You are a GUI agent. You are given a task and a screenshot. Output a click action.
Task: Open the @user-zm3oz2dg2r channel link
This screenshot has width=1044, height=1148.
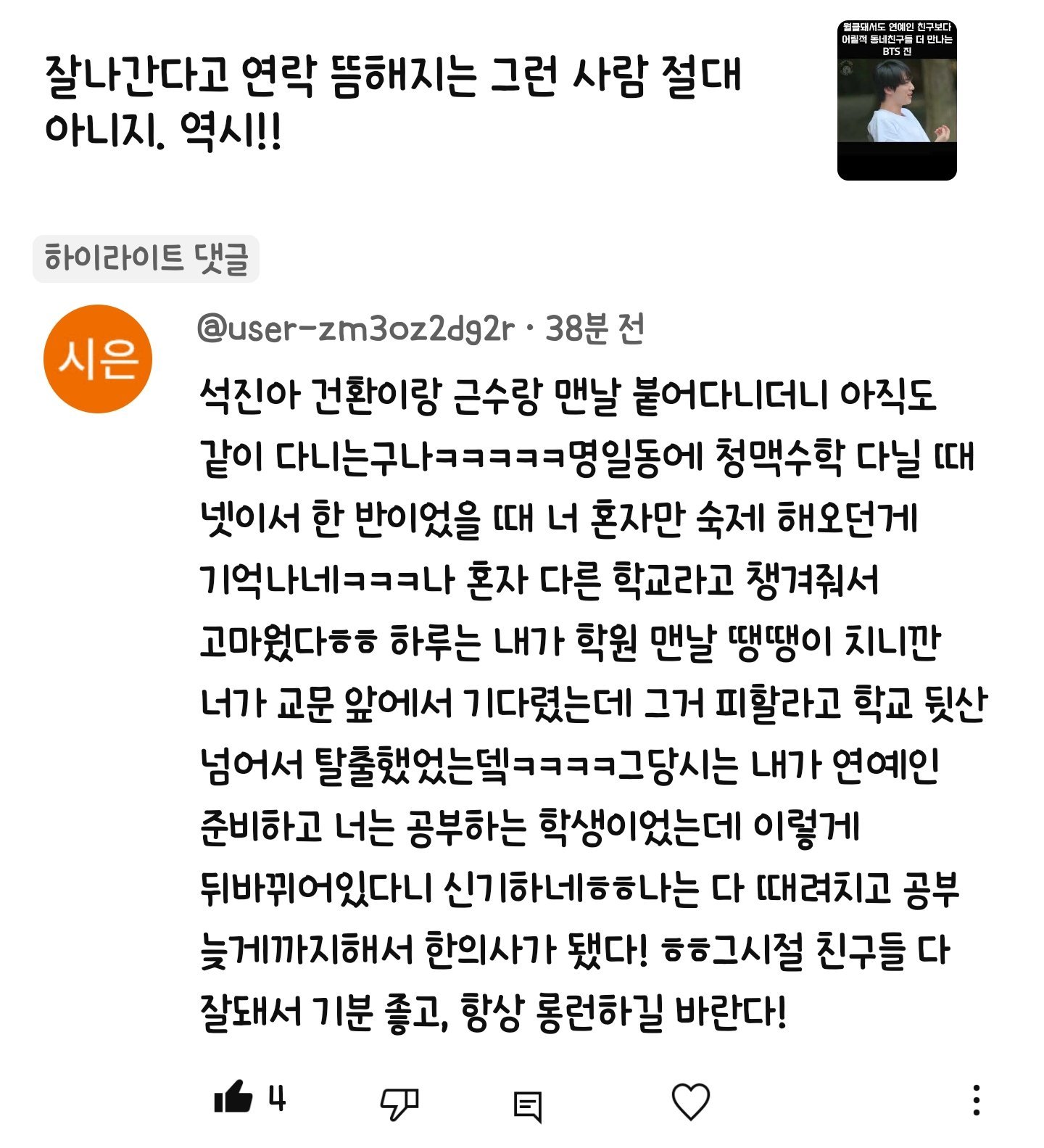(355, 329)
